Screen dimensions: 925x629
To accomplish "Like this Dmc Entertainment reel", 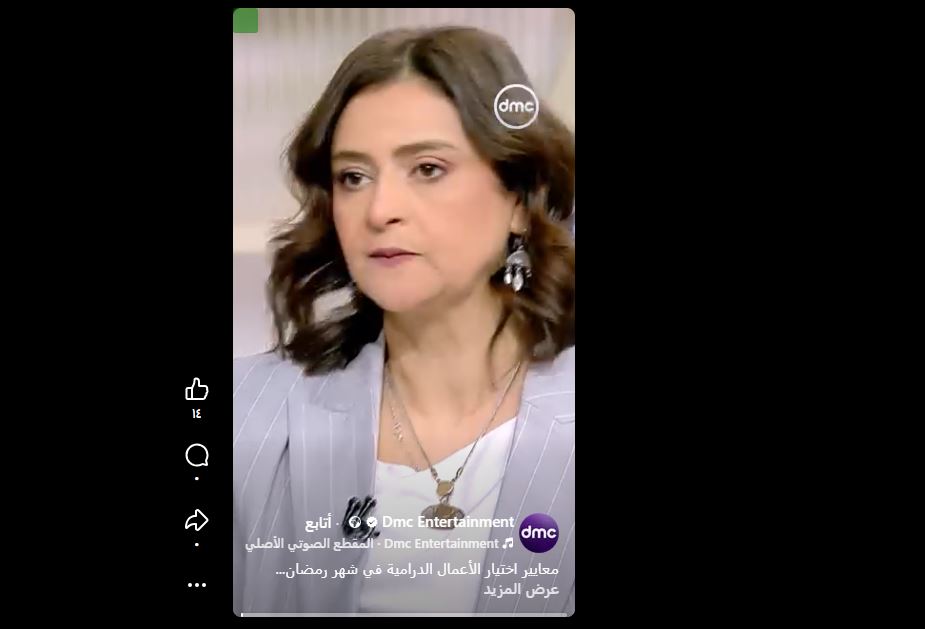I will tap(197, 390).
